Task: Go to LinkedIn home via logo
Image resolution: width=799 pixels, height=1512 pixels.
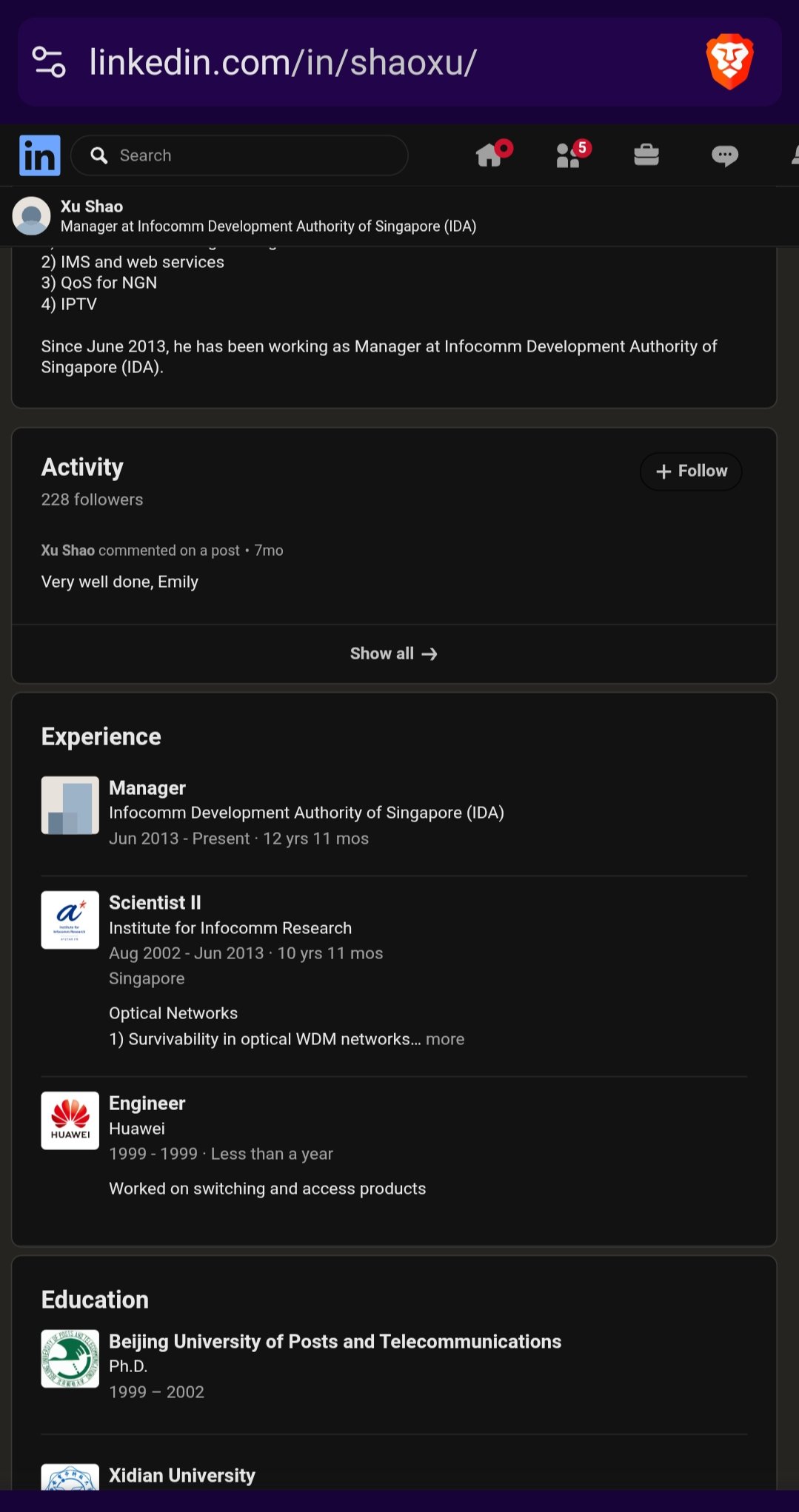Action: point(40,155)
